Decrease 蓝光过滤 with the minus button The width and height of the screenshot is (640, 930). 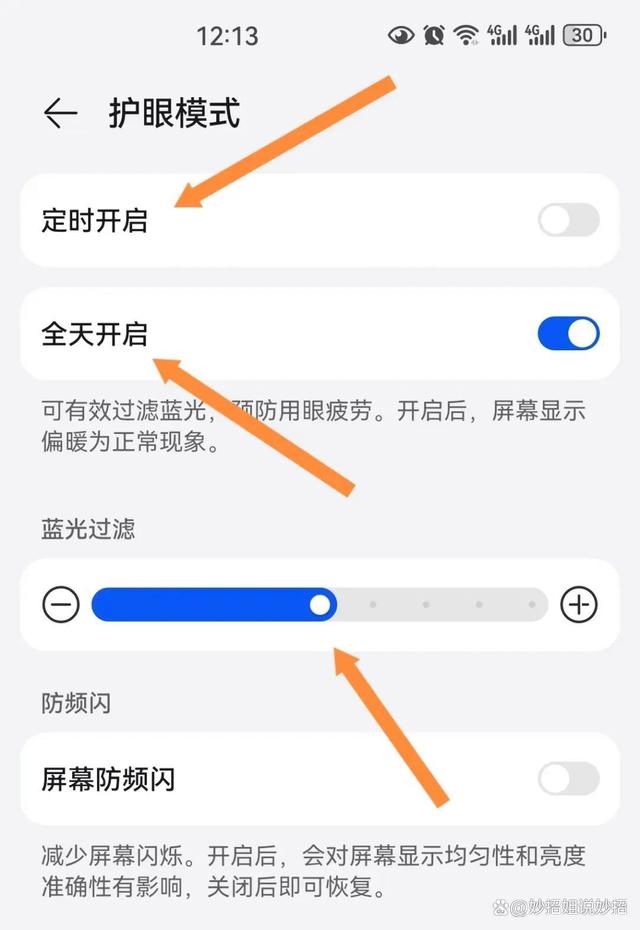(x=61, y=605)
